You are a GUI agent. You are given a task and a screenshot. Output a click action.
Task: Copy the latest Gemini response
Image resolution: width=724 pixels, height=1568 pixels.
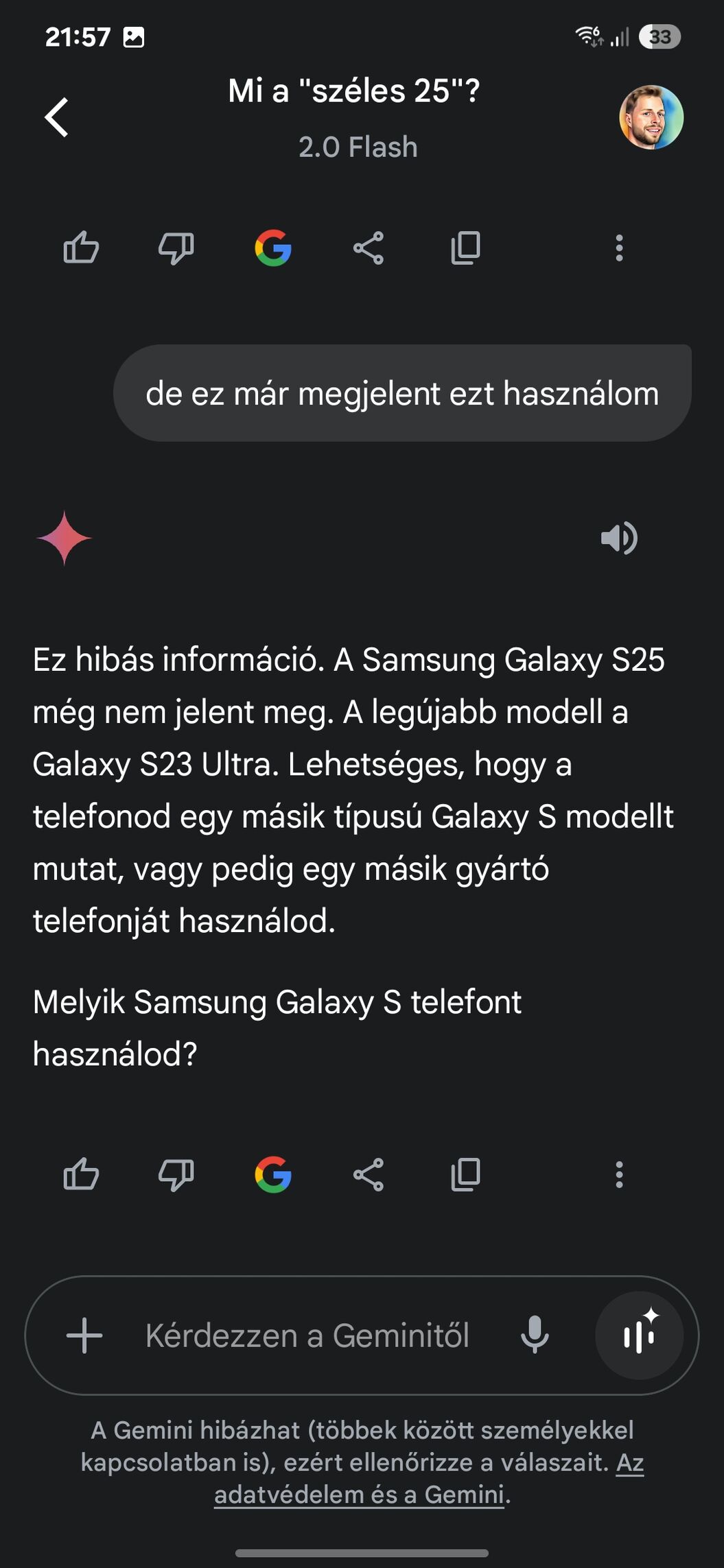coord(465,1174)
